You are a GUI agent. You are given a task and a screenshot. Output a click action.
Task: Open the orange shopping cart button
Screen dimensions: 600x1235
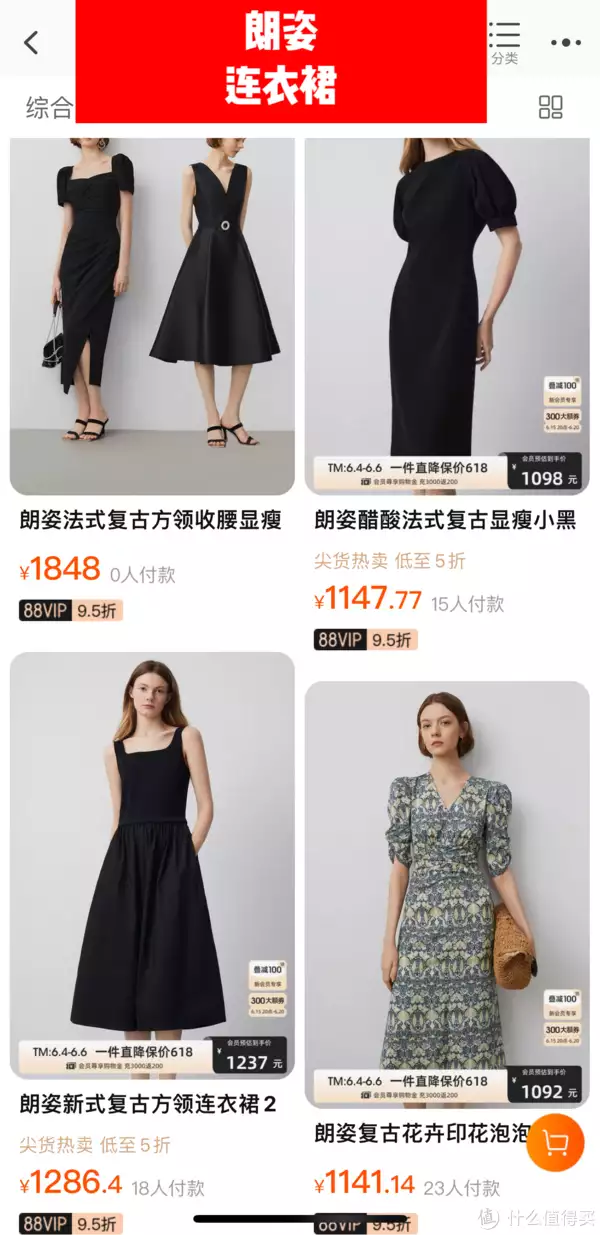coord(555,1142)
